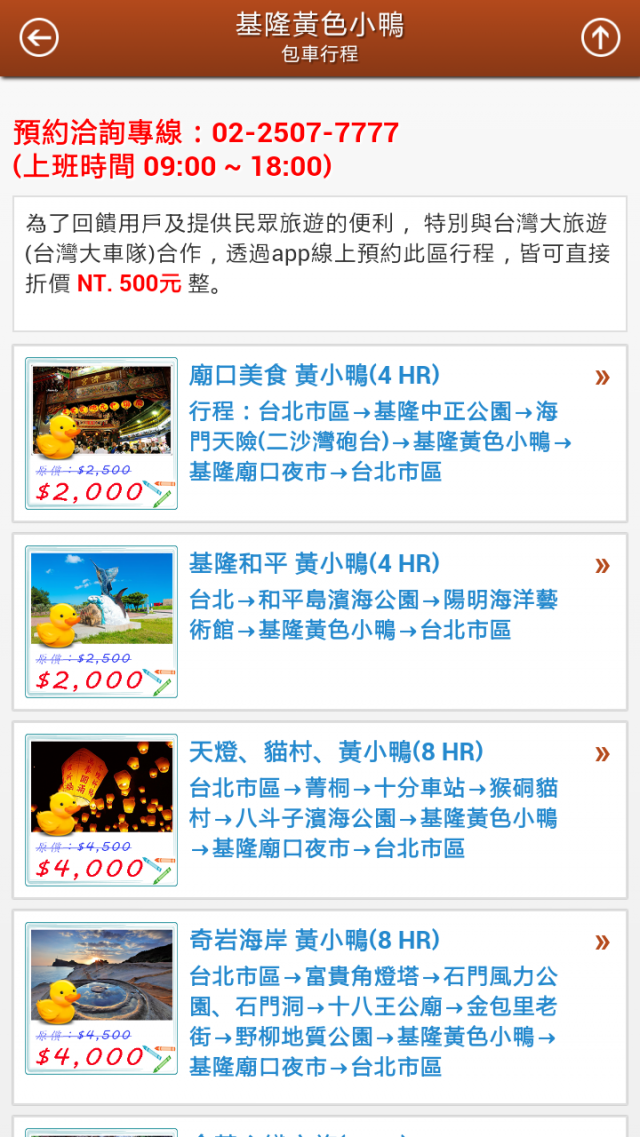Go back using the top-left arrow
The image size is (640, 1138).
coord(39,38)
